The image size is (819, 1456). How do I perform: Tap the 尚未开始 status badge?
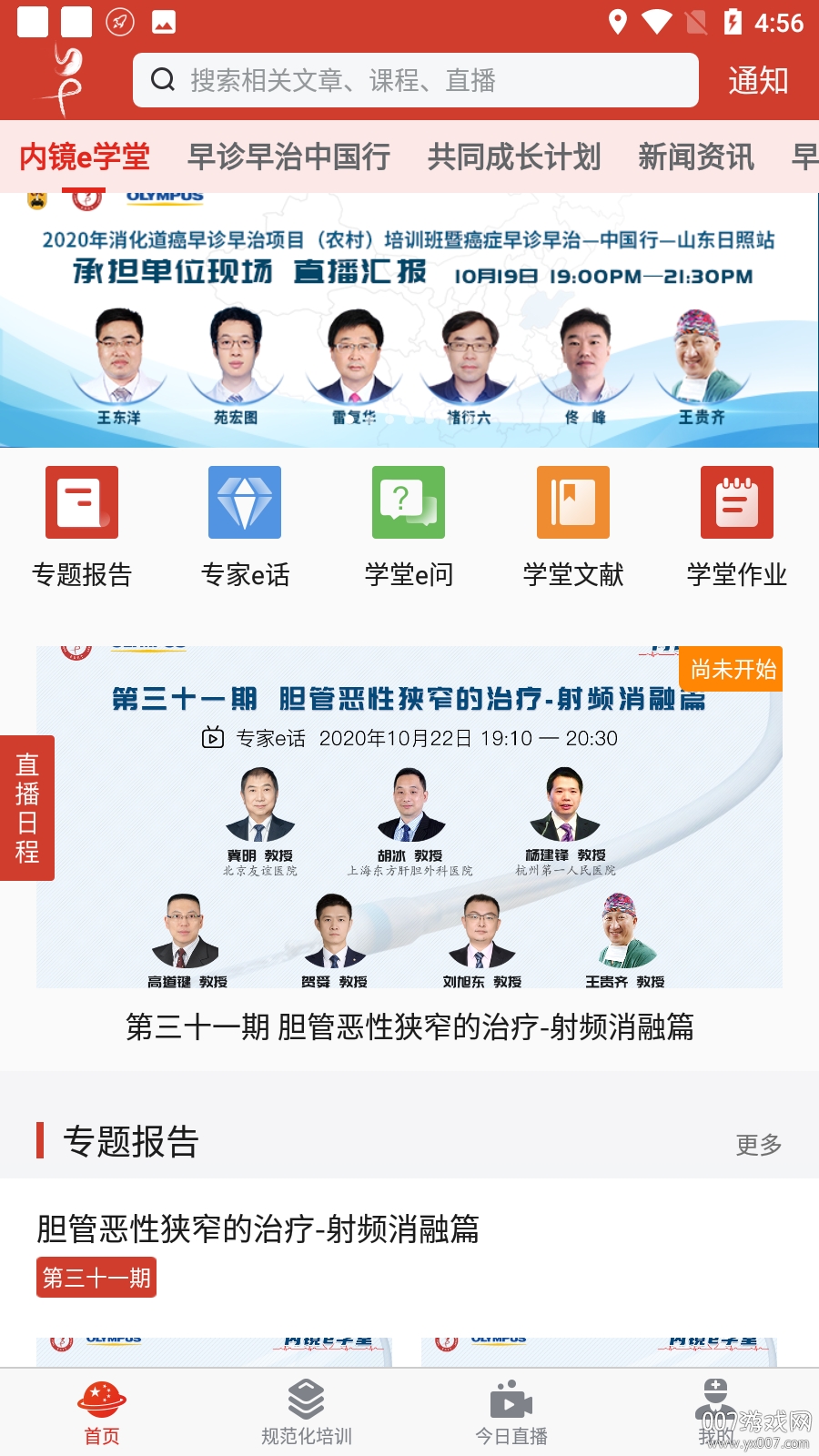tap(730, 668)
